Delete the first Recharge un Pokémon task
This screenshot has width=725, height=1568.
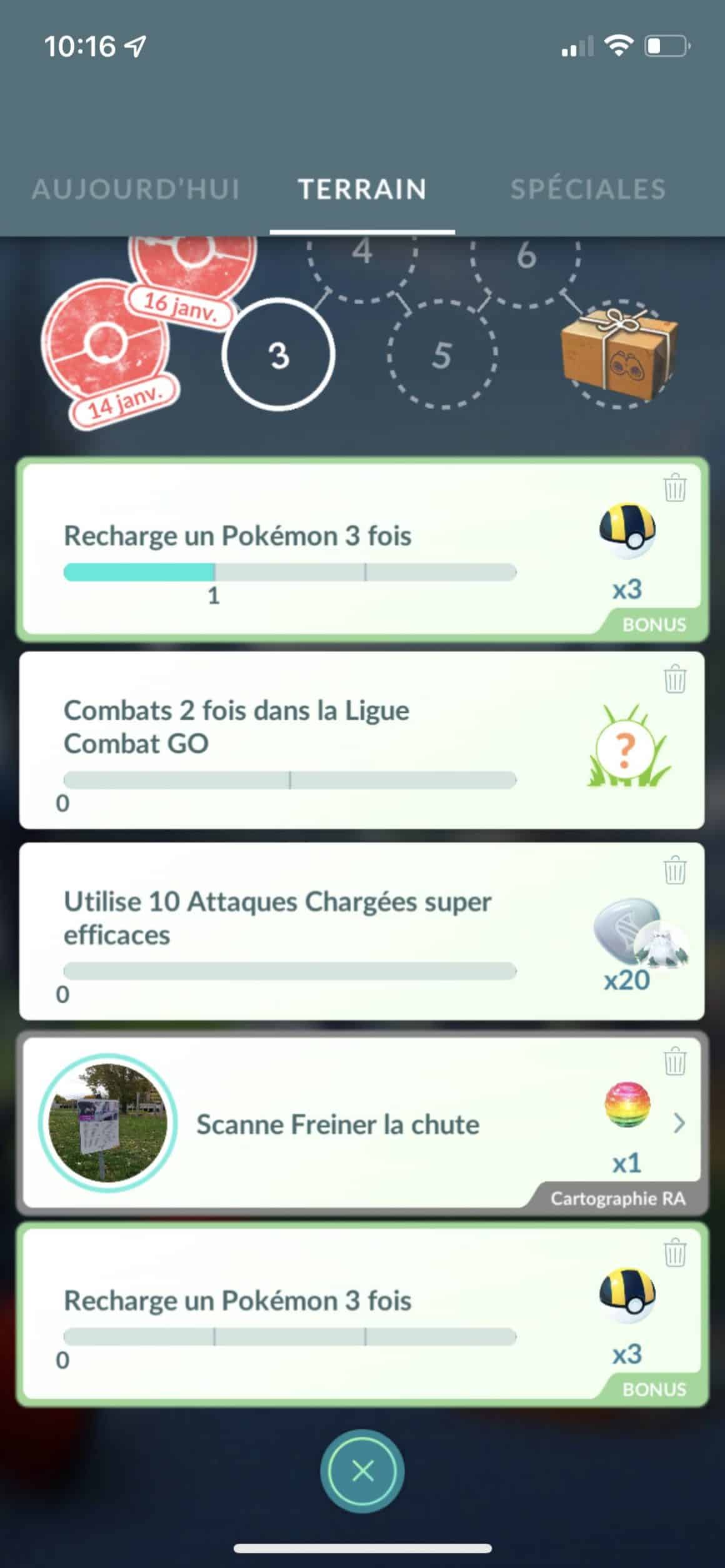[x=675, y=488]
